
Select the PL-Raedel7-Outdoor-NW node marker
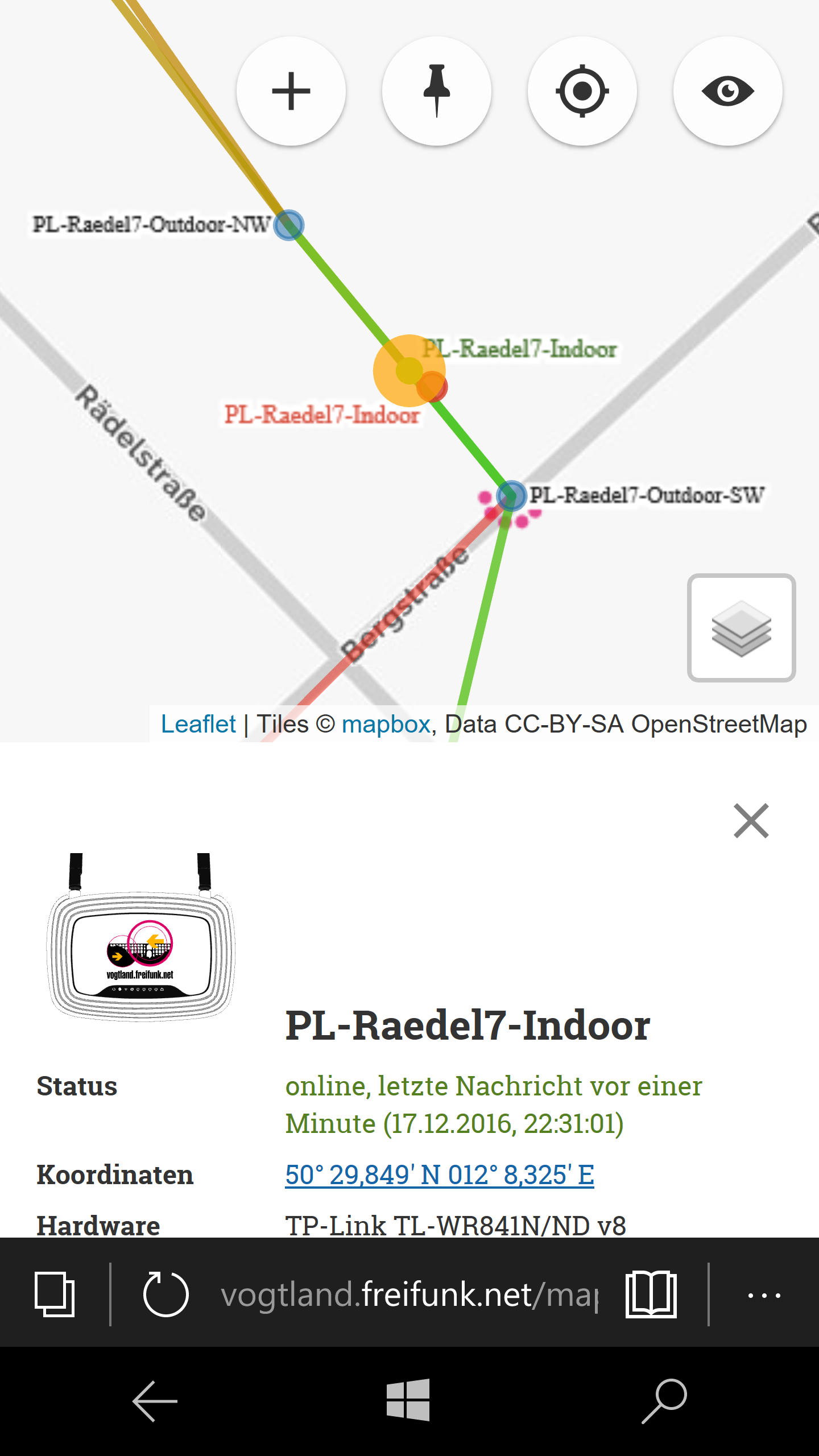tap(289, 225)
